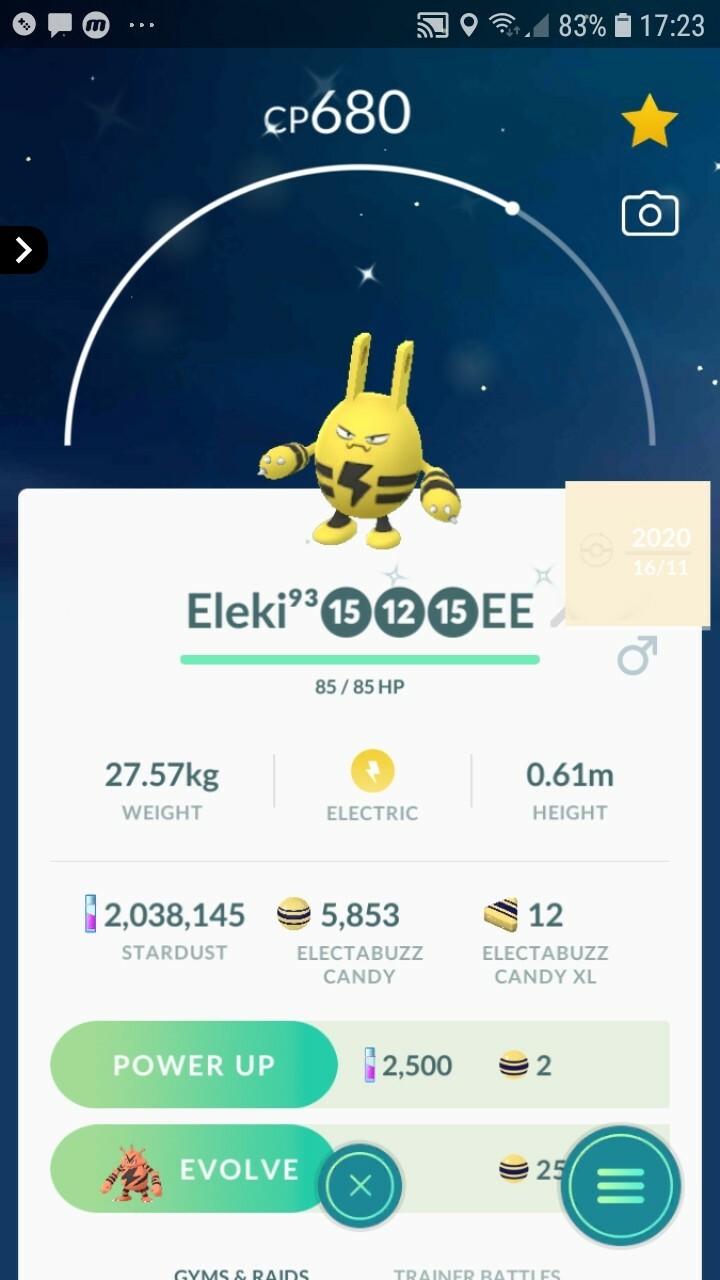
Task: Open the hamburger menu at bottom right
Action: pos(620,1186)
